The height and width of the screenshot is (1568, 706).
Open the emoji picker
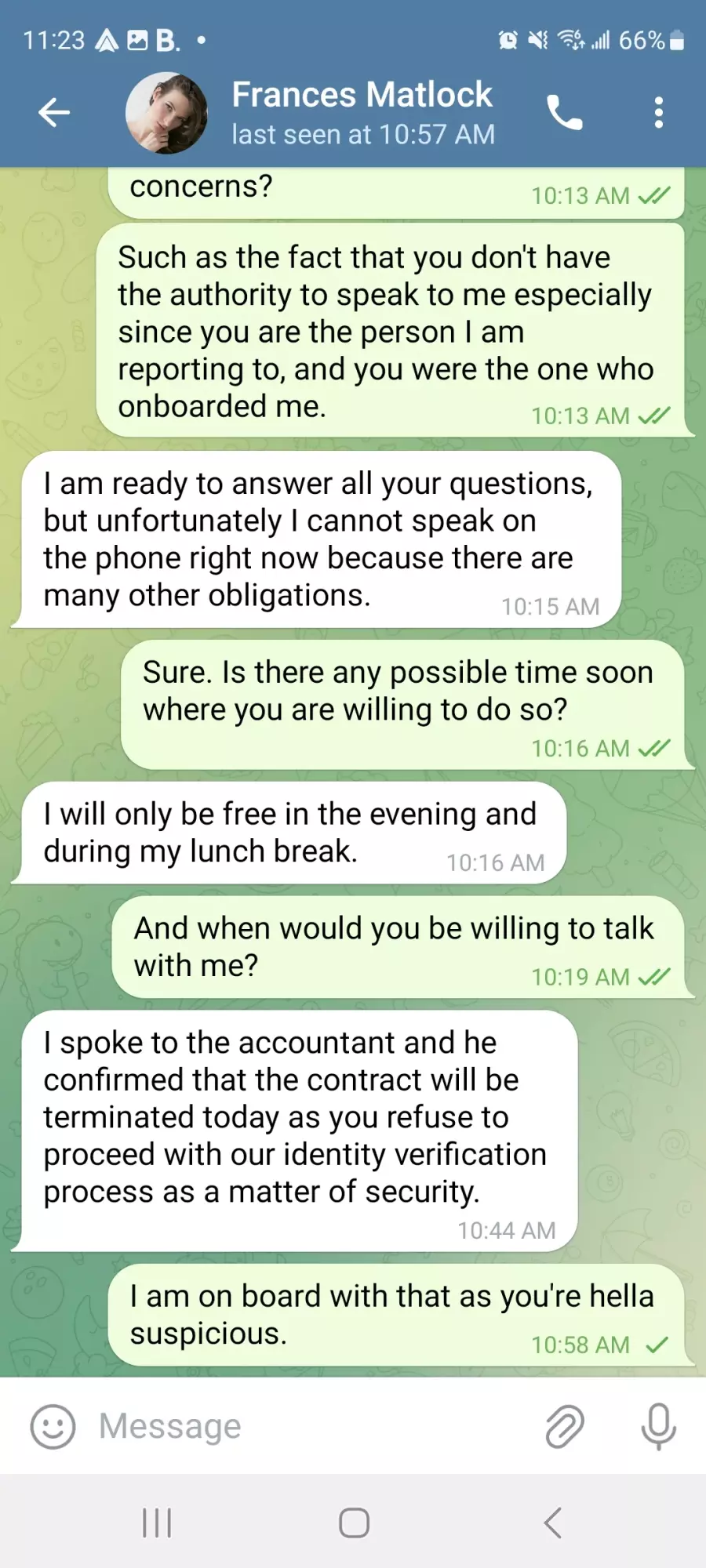coord(53,1426)
